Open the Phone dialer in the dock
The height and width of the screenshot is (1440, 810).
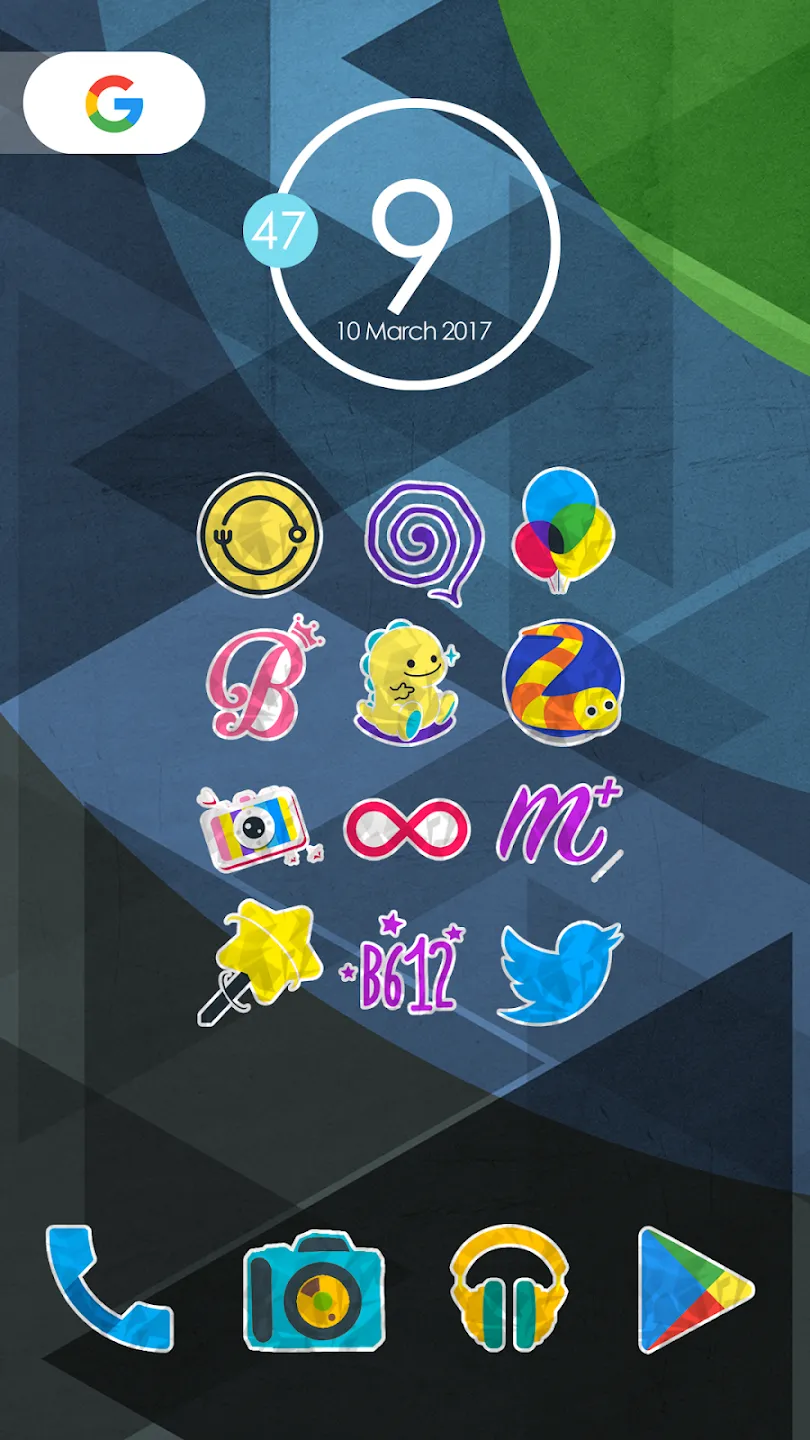109,1288
